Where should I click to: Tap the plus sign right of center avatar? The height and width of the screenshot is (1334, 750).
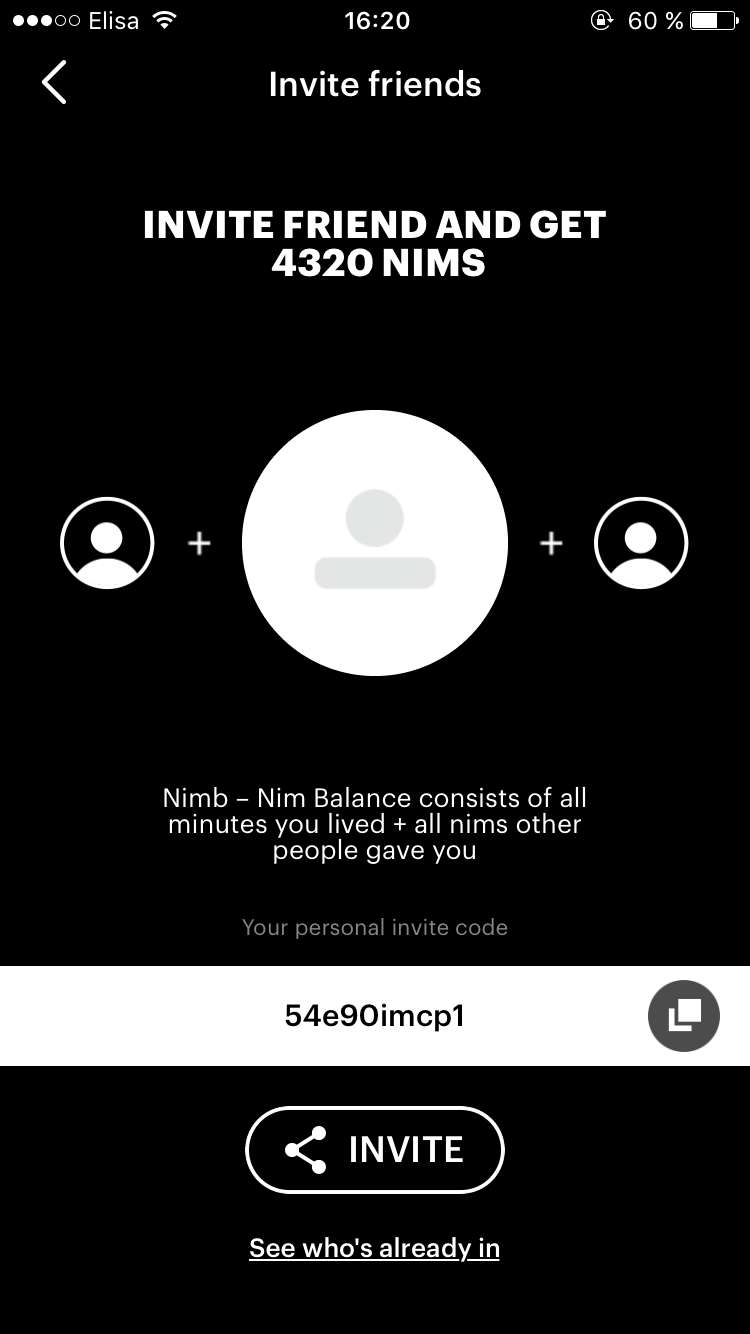pos(551,543)
